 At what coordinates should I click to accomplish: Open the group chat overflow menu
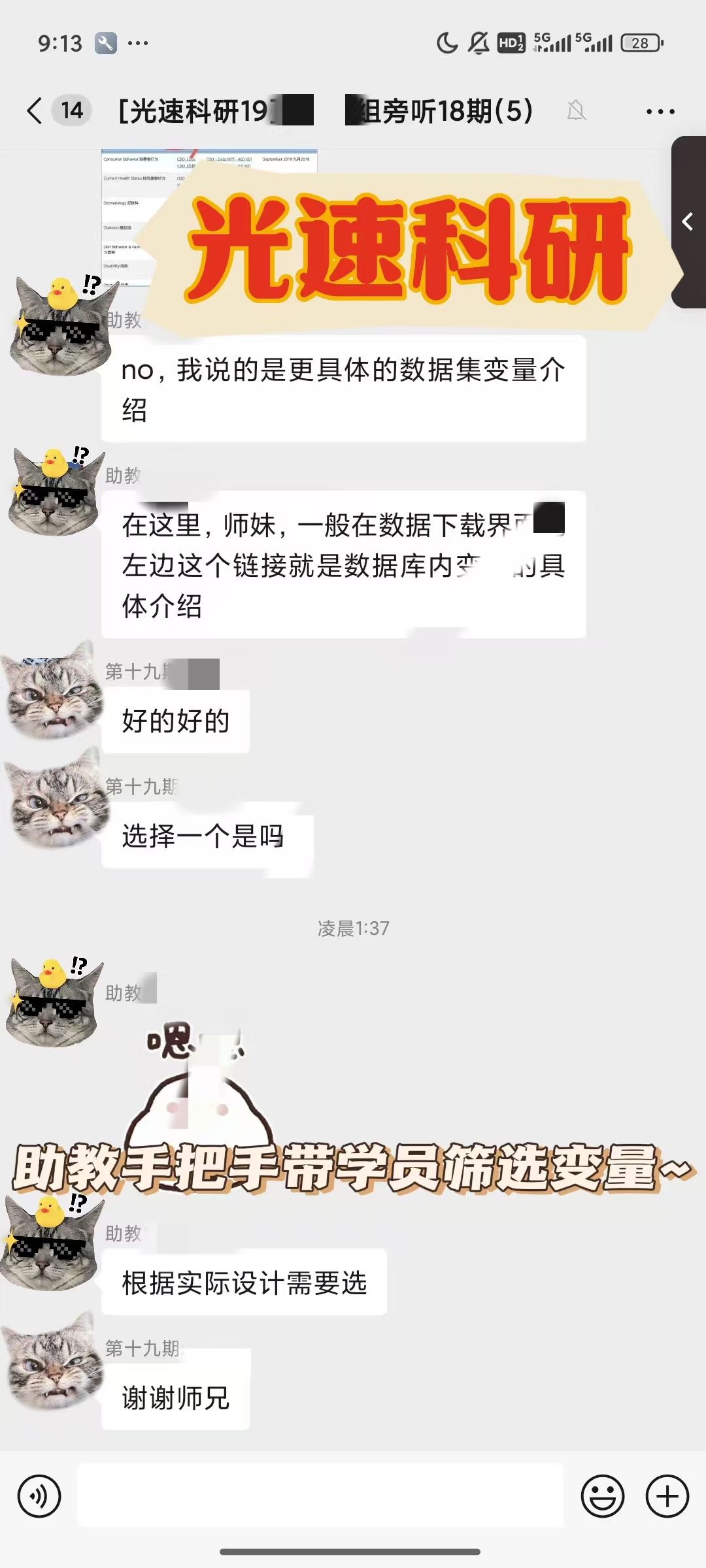[660, 112]
